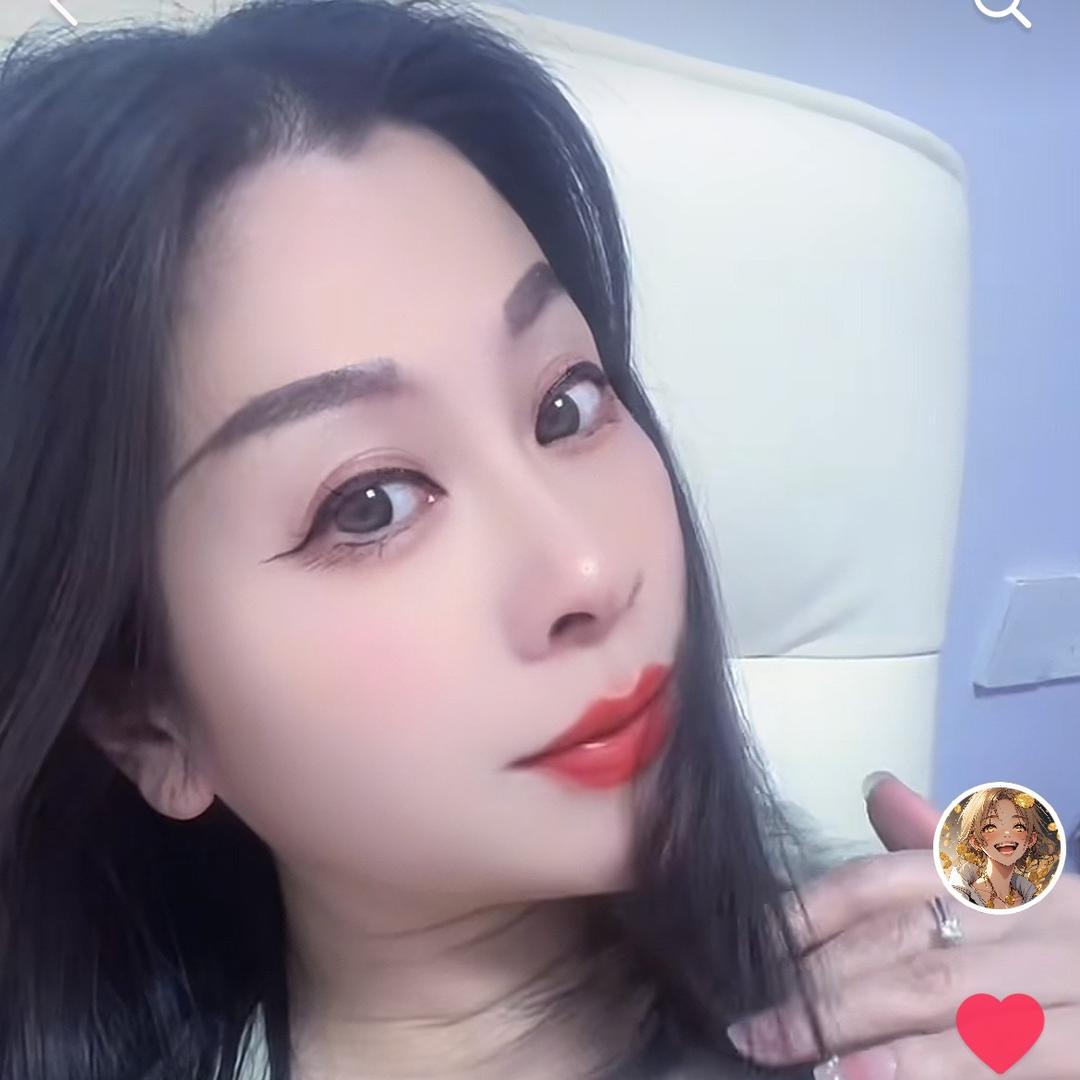1080x1080 pixels.
Task: Open the search magnifier icon
Action: [1001, 9]
